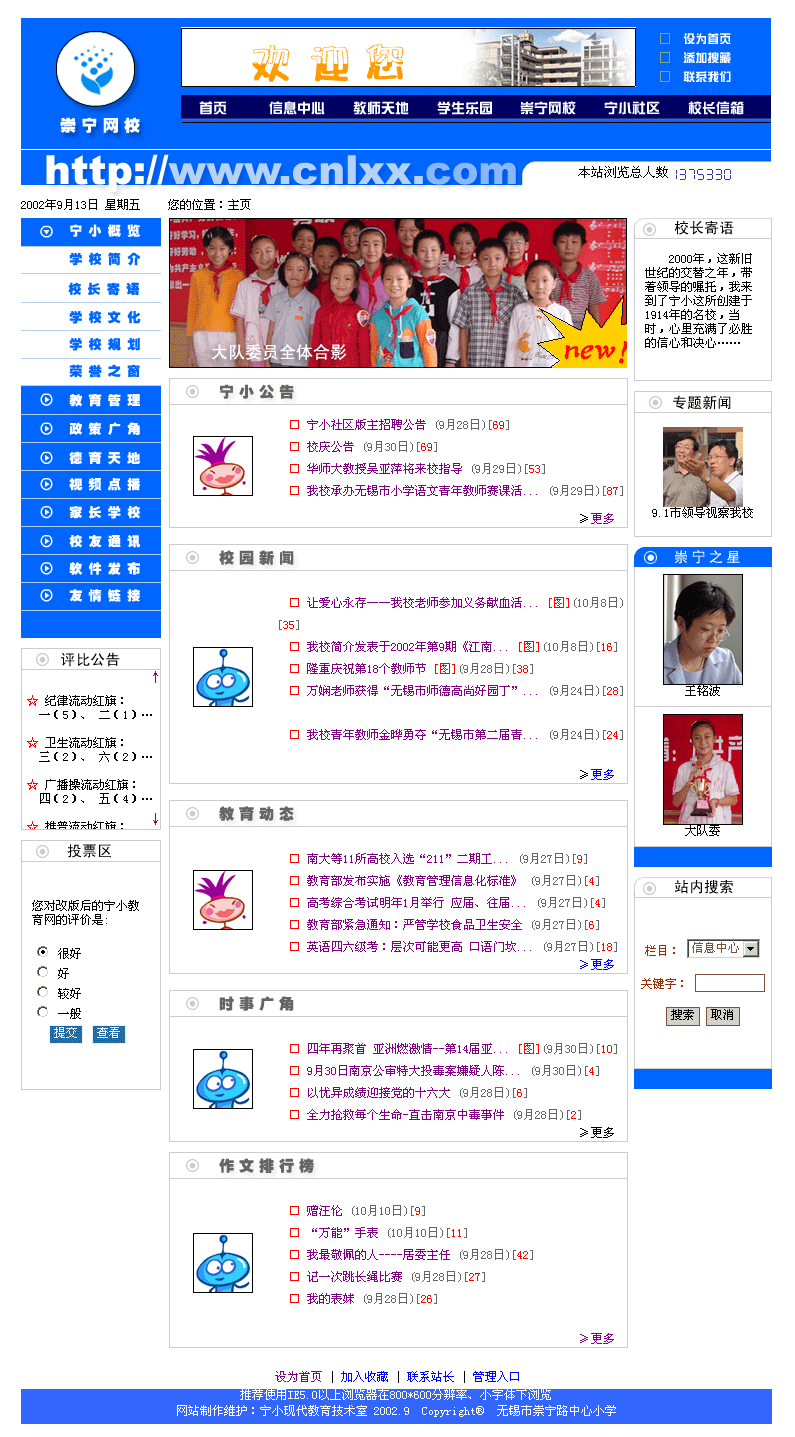The image size is (795, 1437).
Task: Open the 友情链接 sidebar entry
Action: point(104,596)
